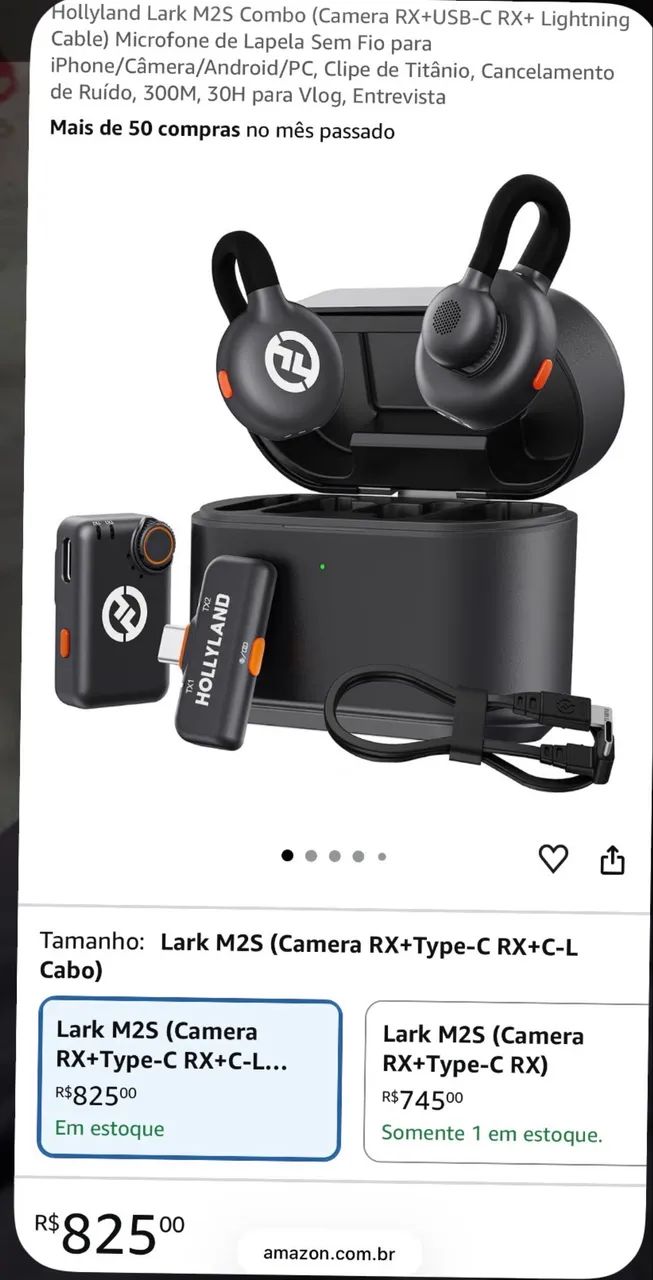Add product to wish list with heart icon
The image size is (653, 1280).
point(553,858)
